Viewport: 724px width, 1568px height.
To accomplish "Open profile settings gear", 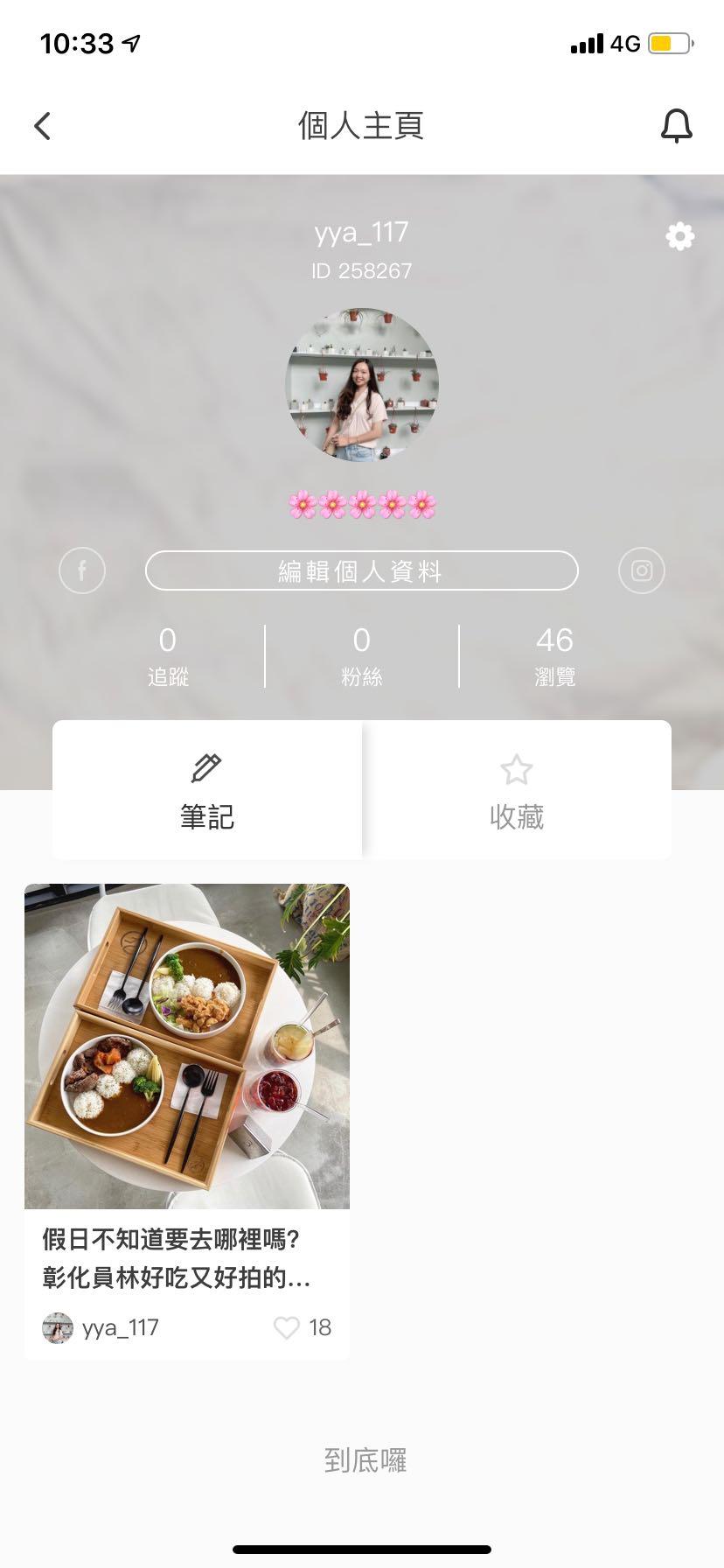I will click(x=679, y=236).
